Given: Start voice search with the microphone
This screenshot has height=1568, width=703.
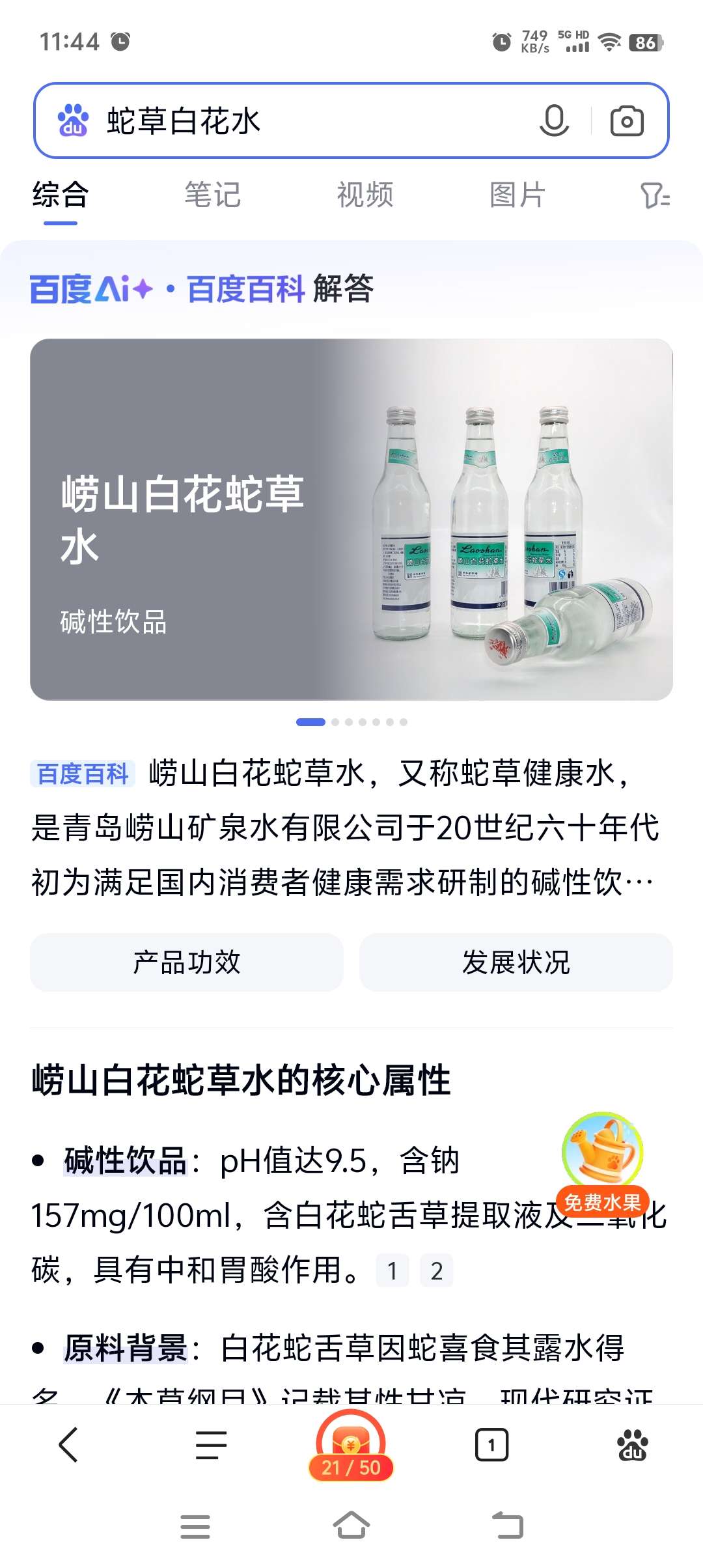Looking at the screenshot, I should coord(554,121).
